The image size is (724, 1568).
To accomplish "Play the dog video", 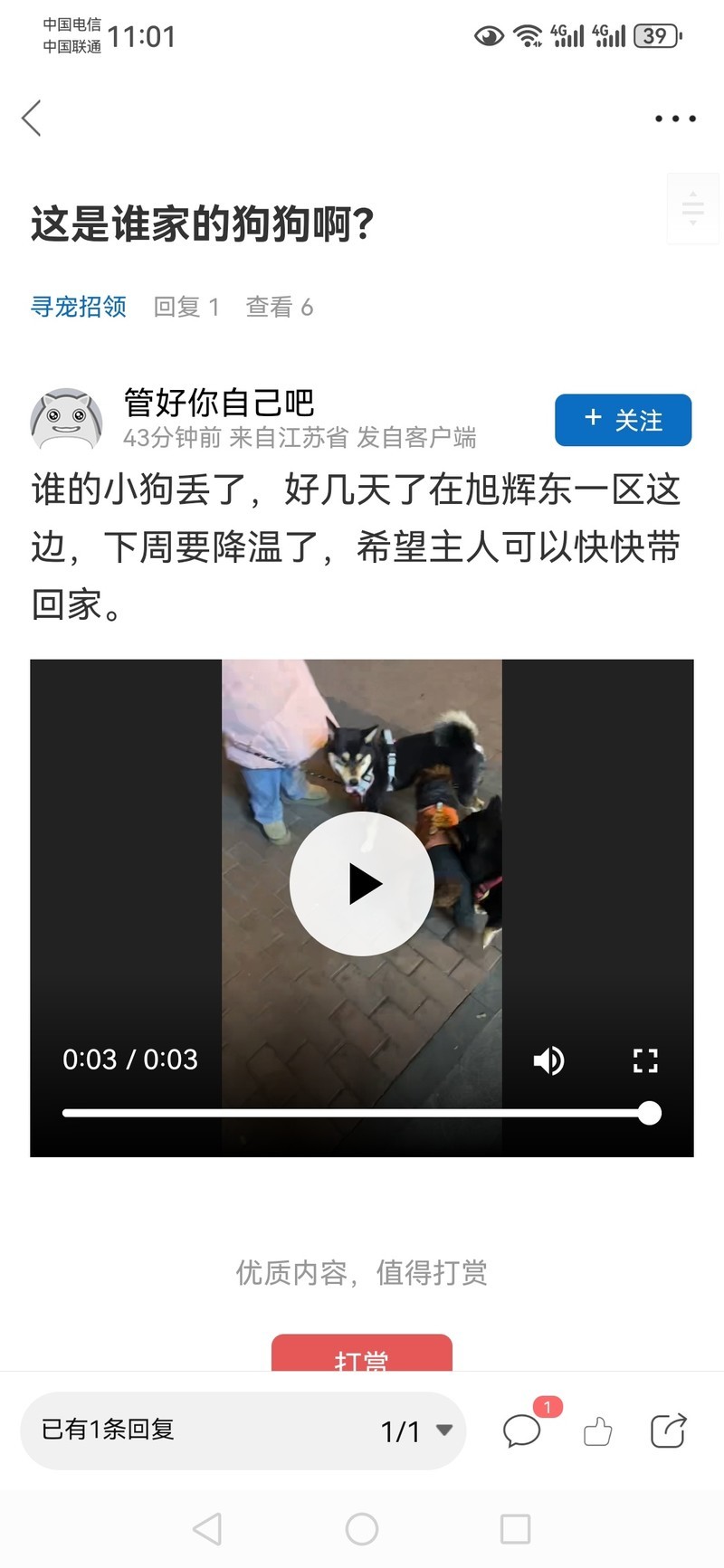I will (x=362, y=884).
